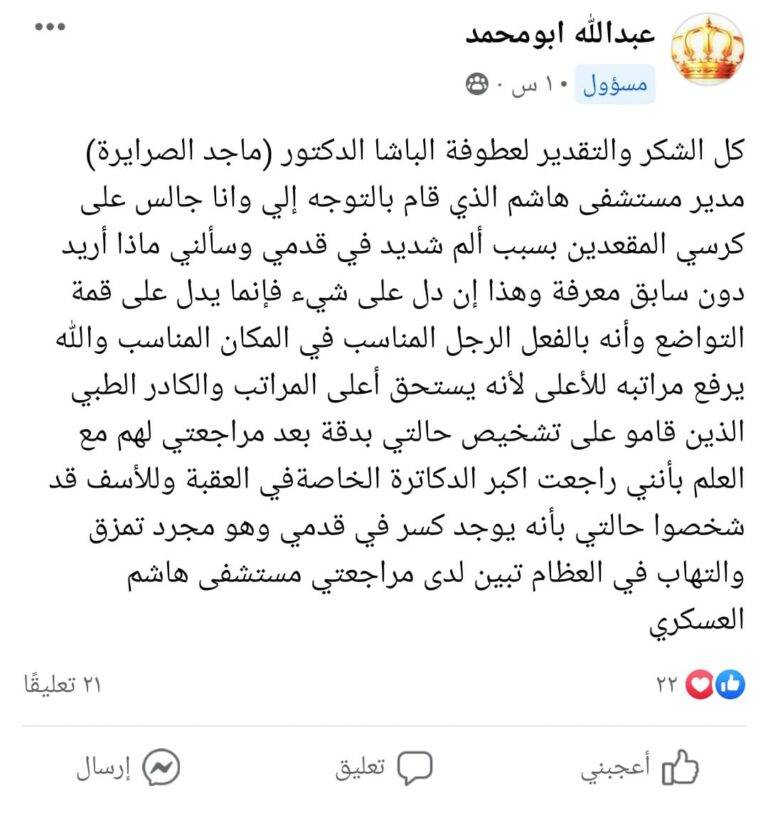Open the post's three-dot options menu

pos(50,27)
